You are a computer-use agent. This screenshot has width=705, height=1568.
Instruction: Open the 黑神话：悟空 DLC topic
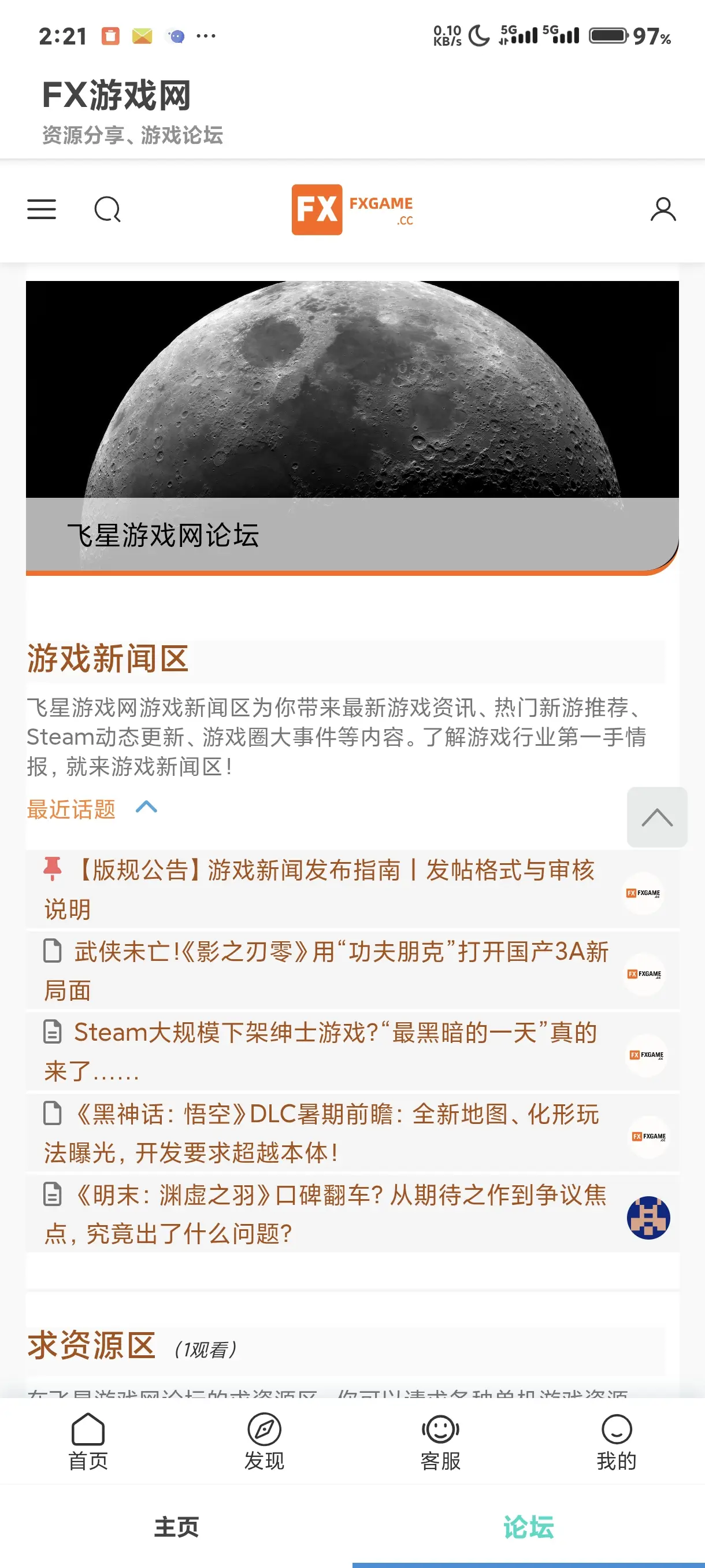[x=321, y=1133]
